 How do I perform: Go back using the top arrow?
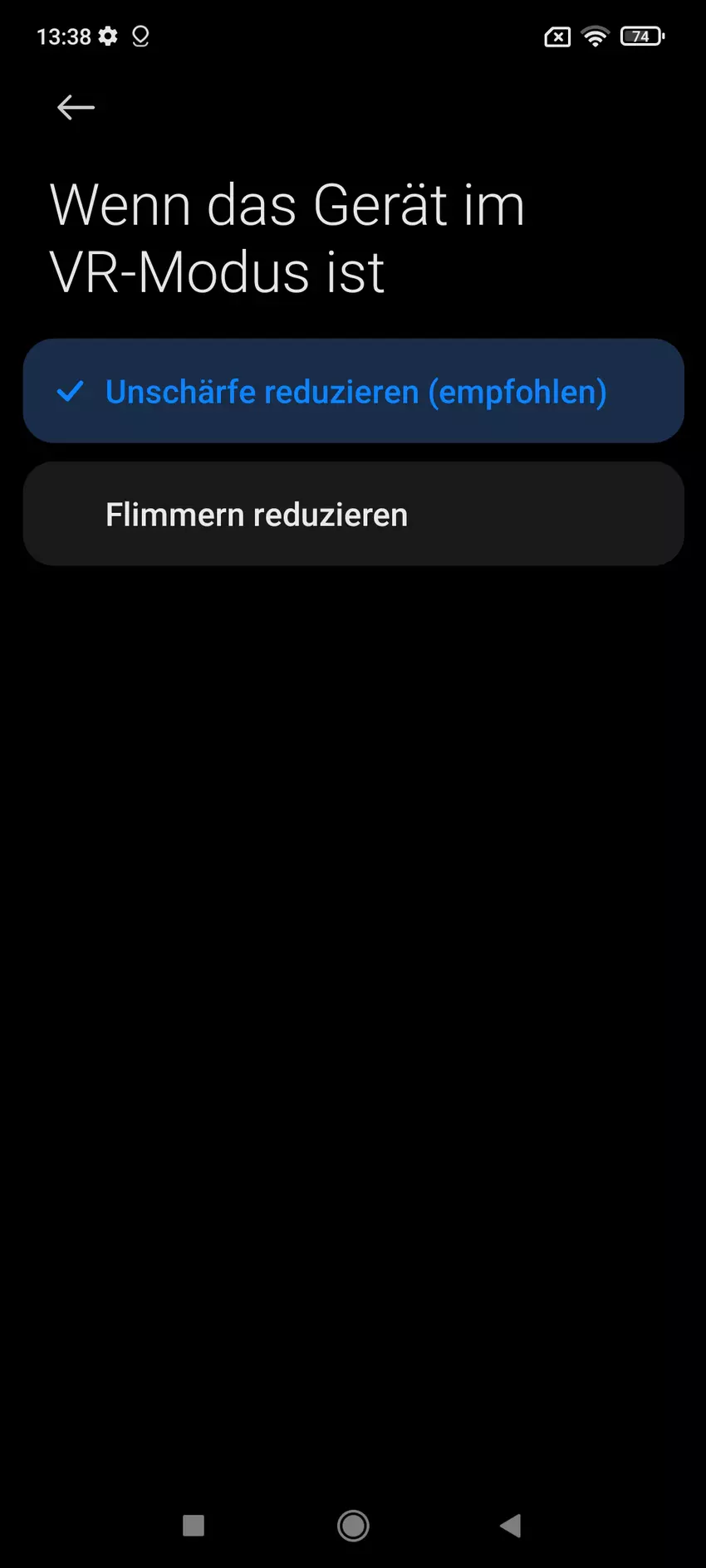coord(76,107)
